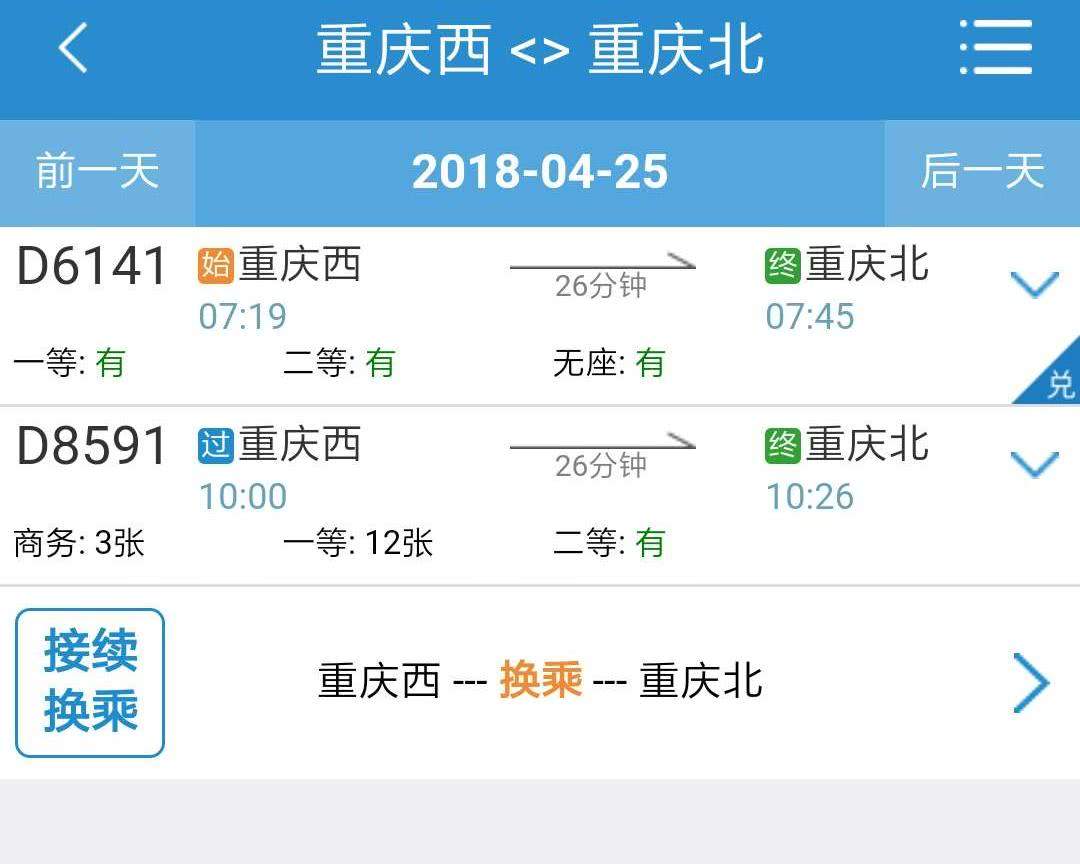Go to next day with 后一天
Image resolution: width=1080 pixels, height=864 pixels.
coord(982,172)
